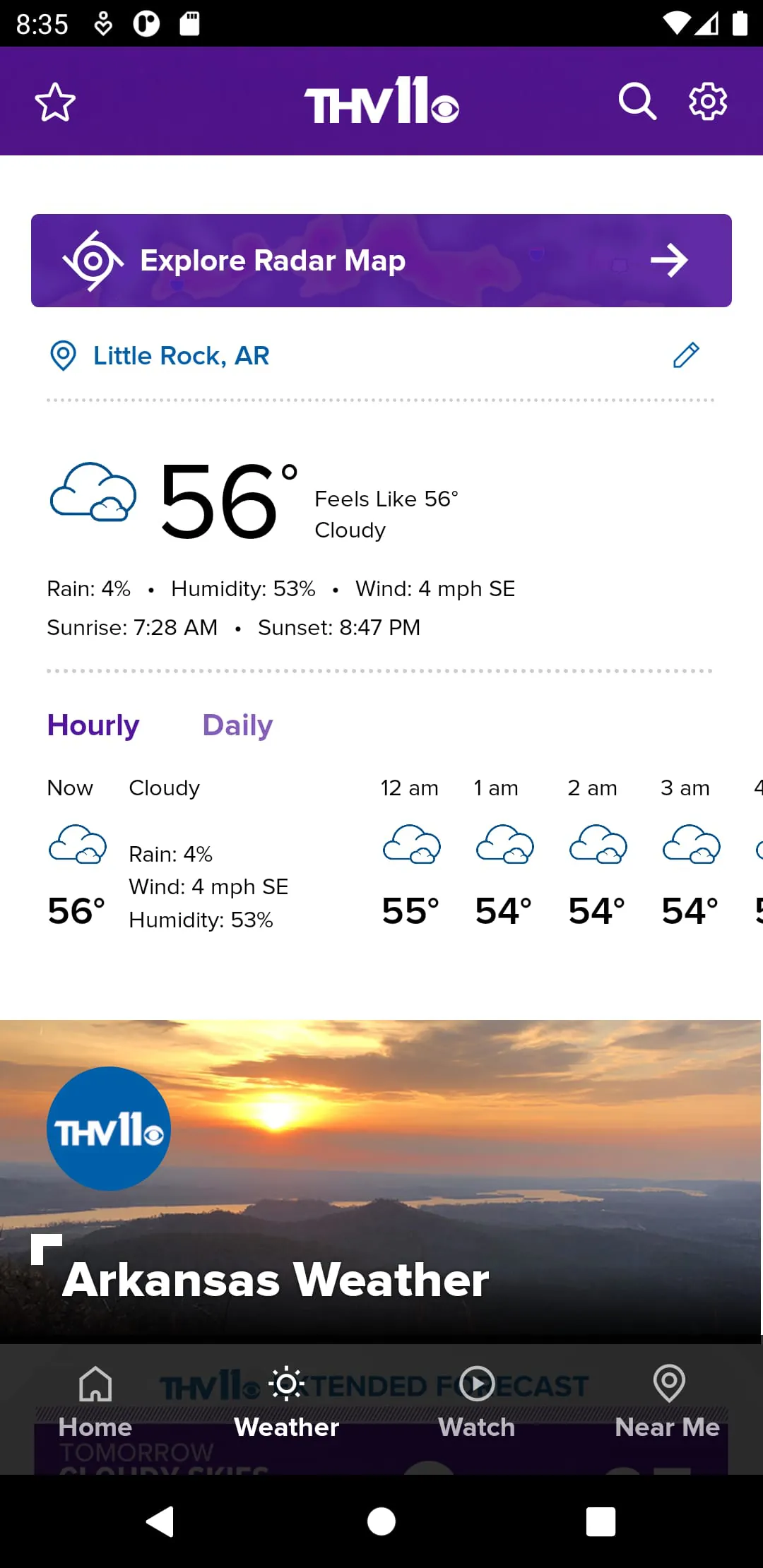This screenshot has height=1568, width=763.
Task: Open favorites star icon
Action: (55, 102)
